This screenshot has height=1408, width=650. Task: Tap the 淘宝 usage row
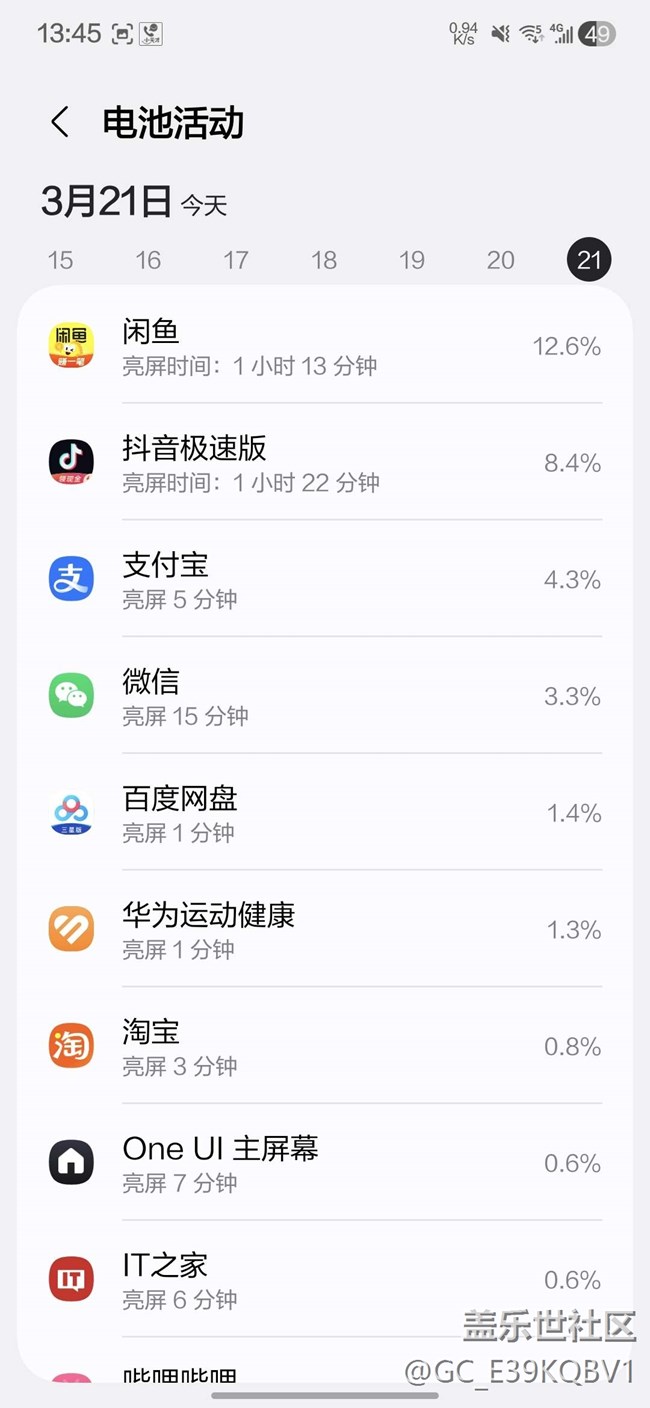pos(325,1047)
